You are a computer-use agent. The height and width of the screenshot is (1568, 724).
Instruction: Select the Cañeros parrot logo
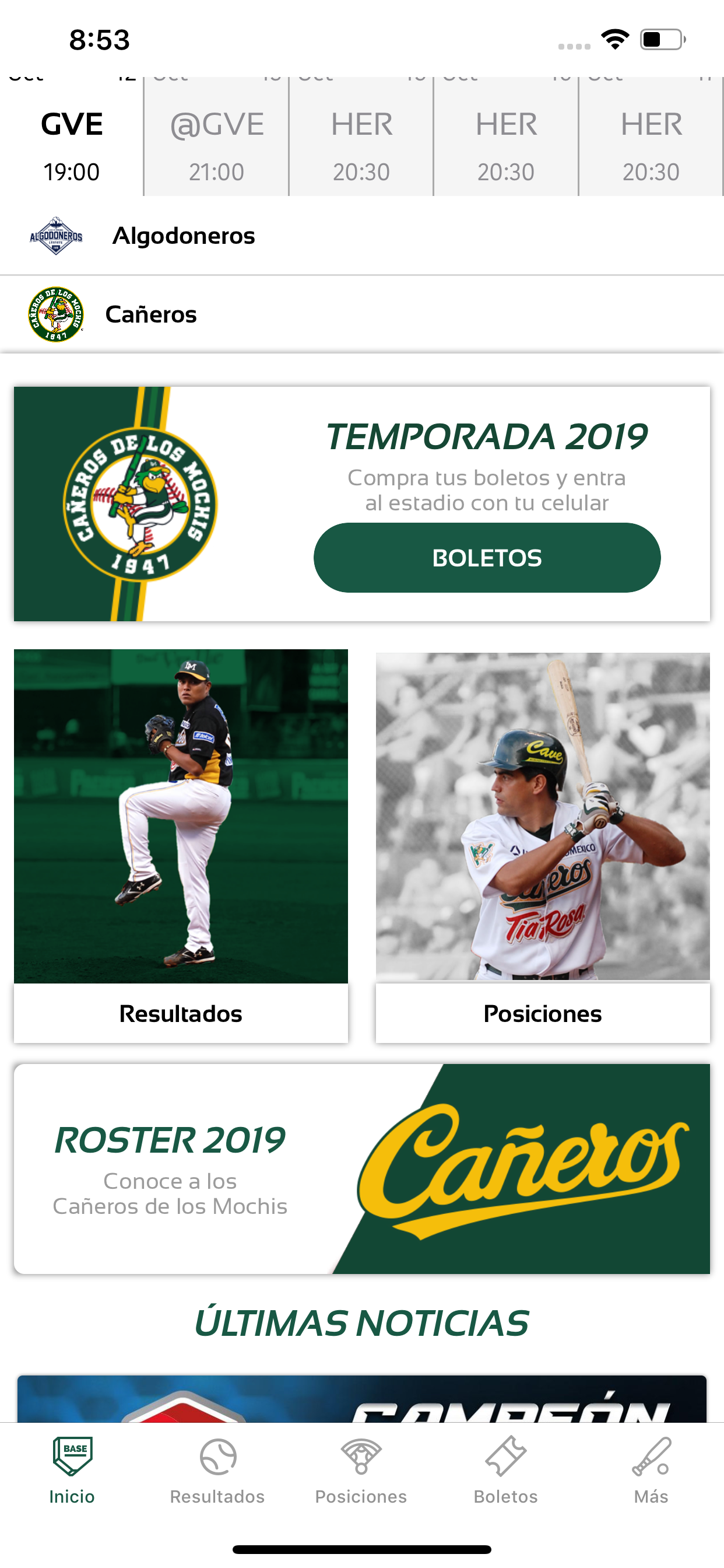pos(55,314)
